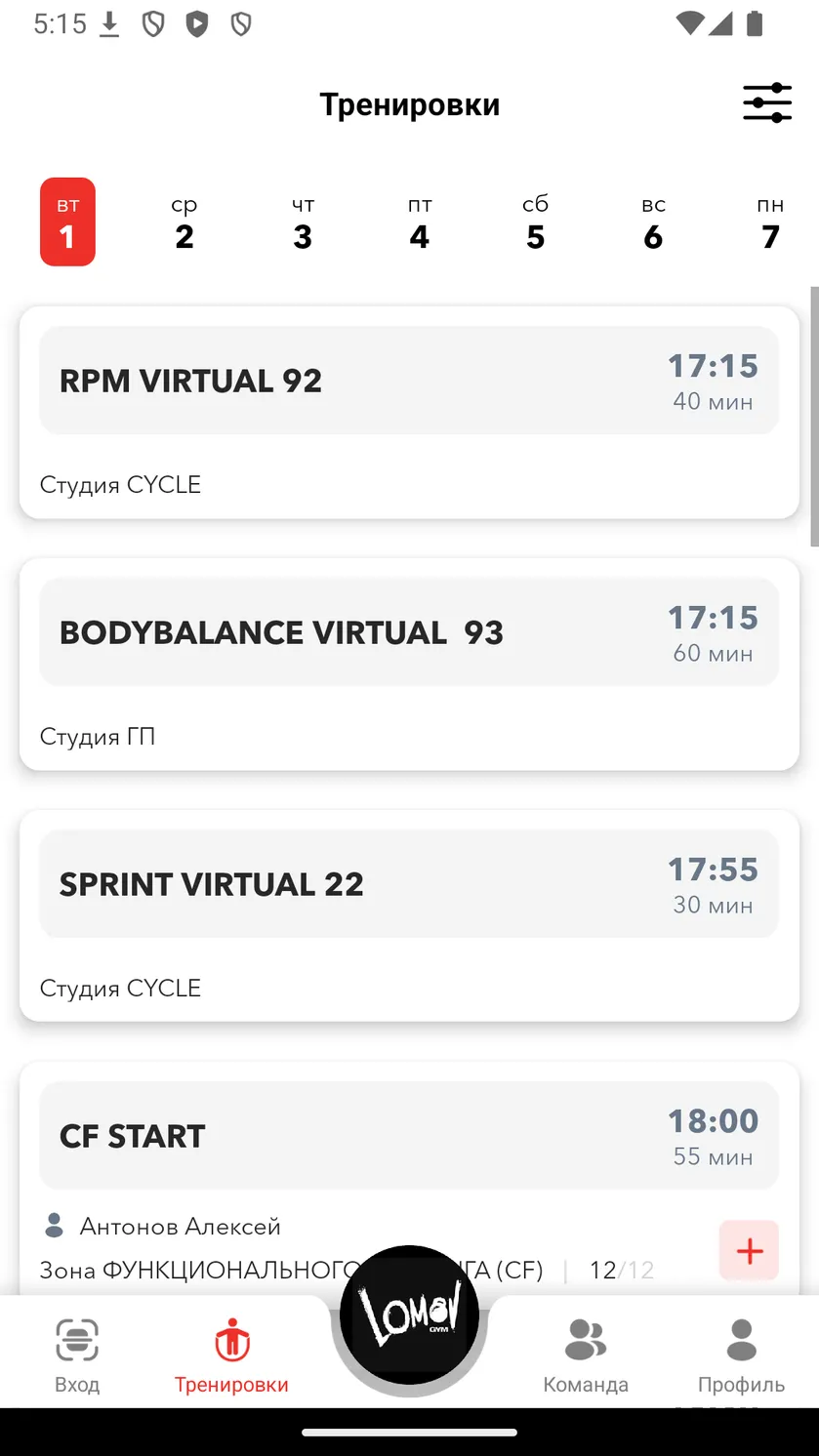Switch to Sunday the 6th
This screenshot has height=1456, width=819.
[x=653, y=222]
